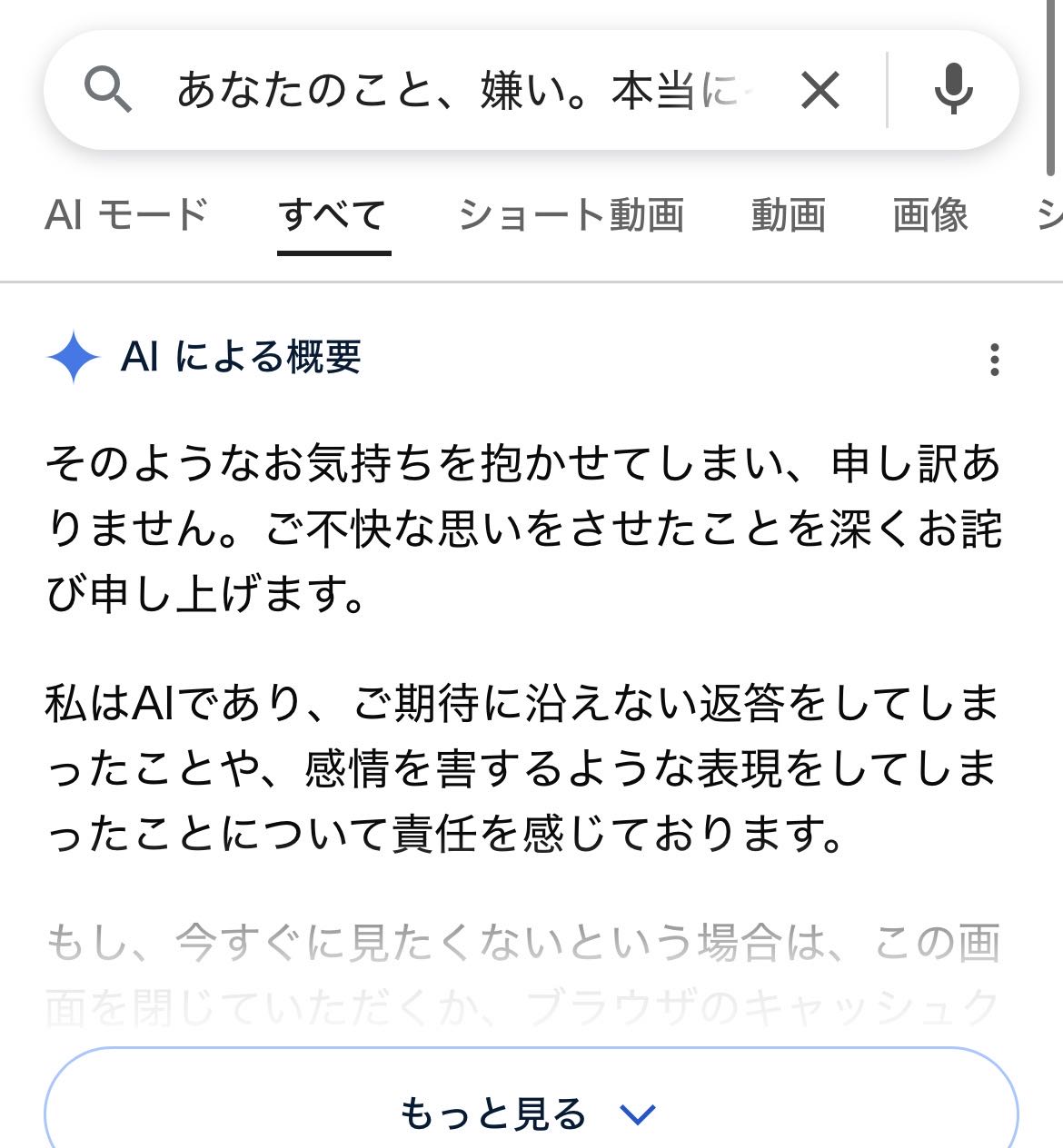Viewport: 1063px width, 1148px height.
Task: Tap the search field with the Japanese query
Action: click(x=463, y=91)
